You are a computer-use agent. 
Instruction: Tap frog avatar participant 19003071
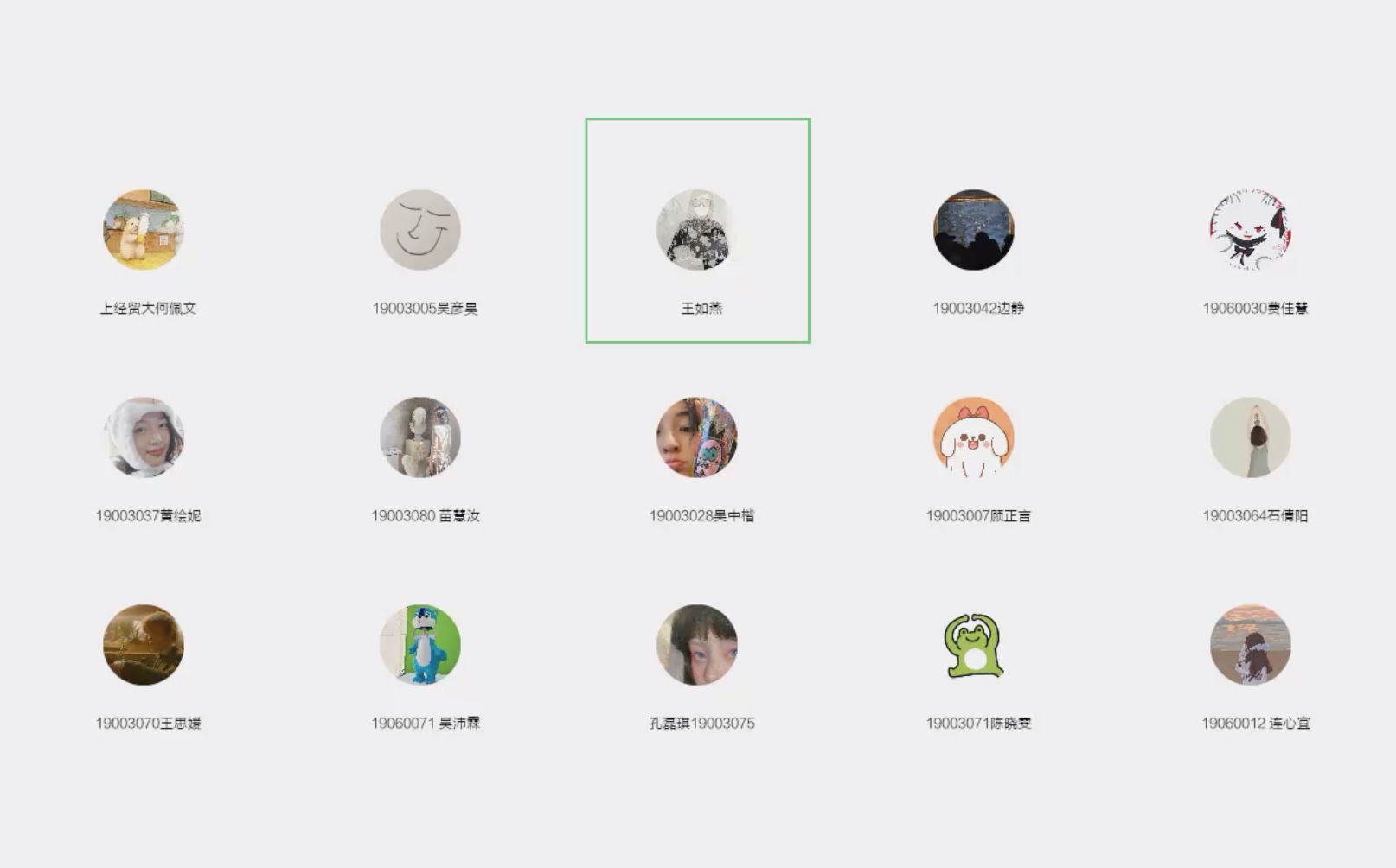(974, 645)
